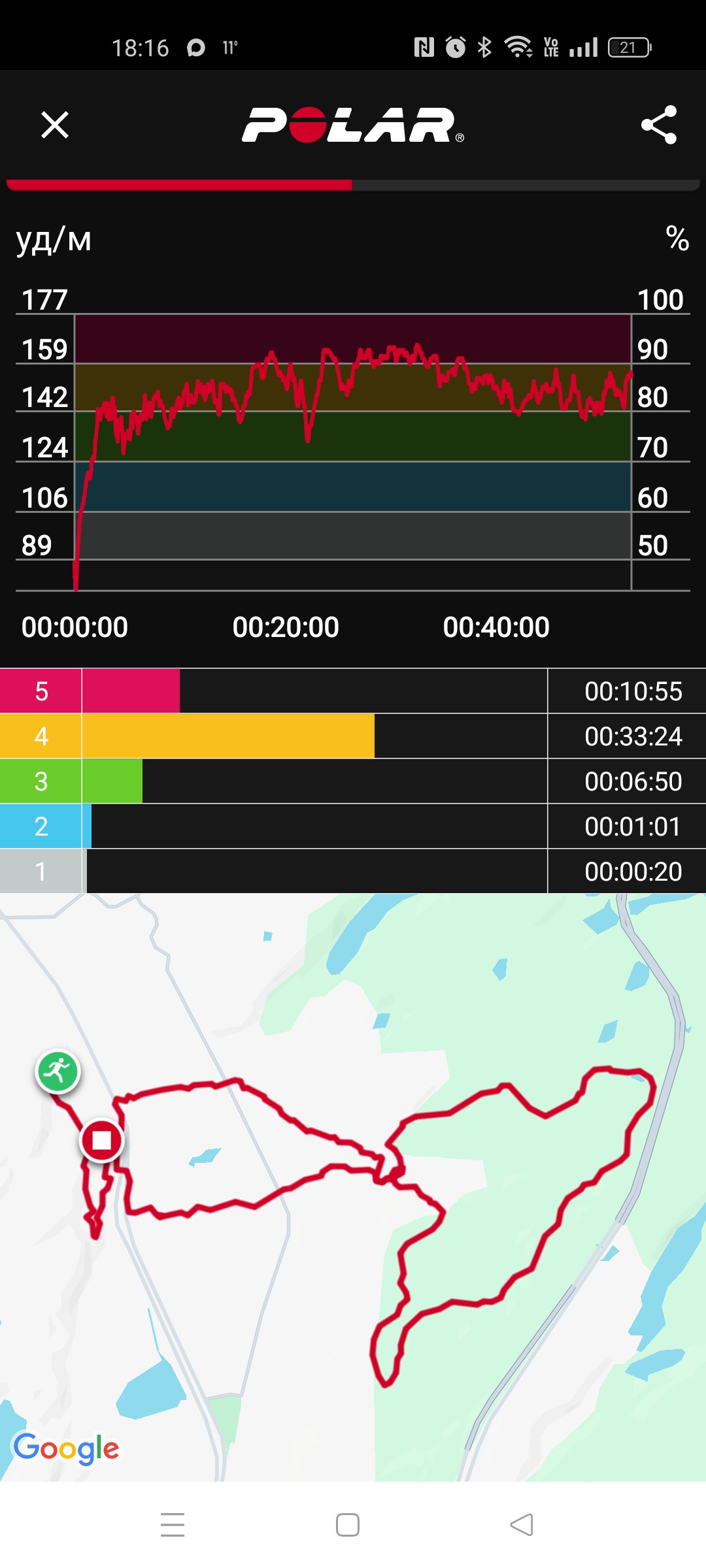Tap the system back button
The image size is (706, 1568).
click(522, 1525)
